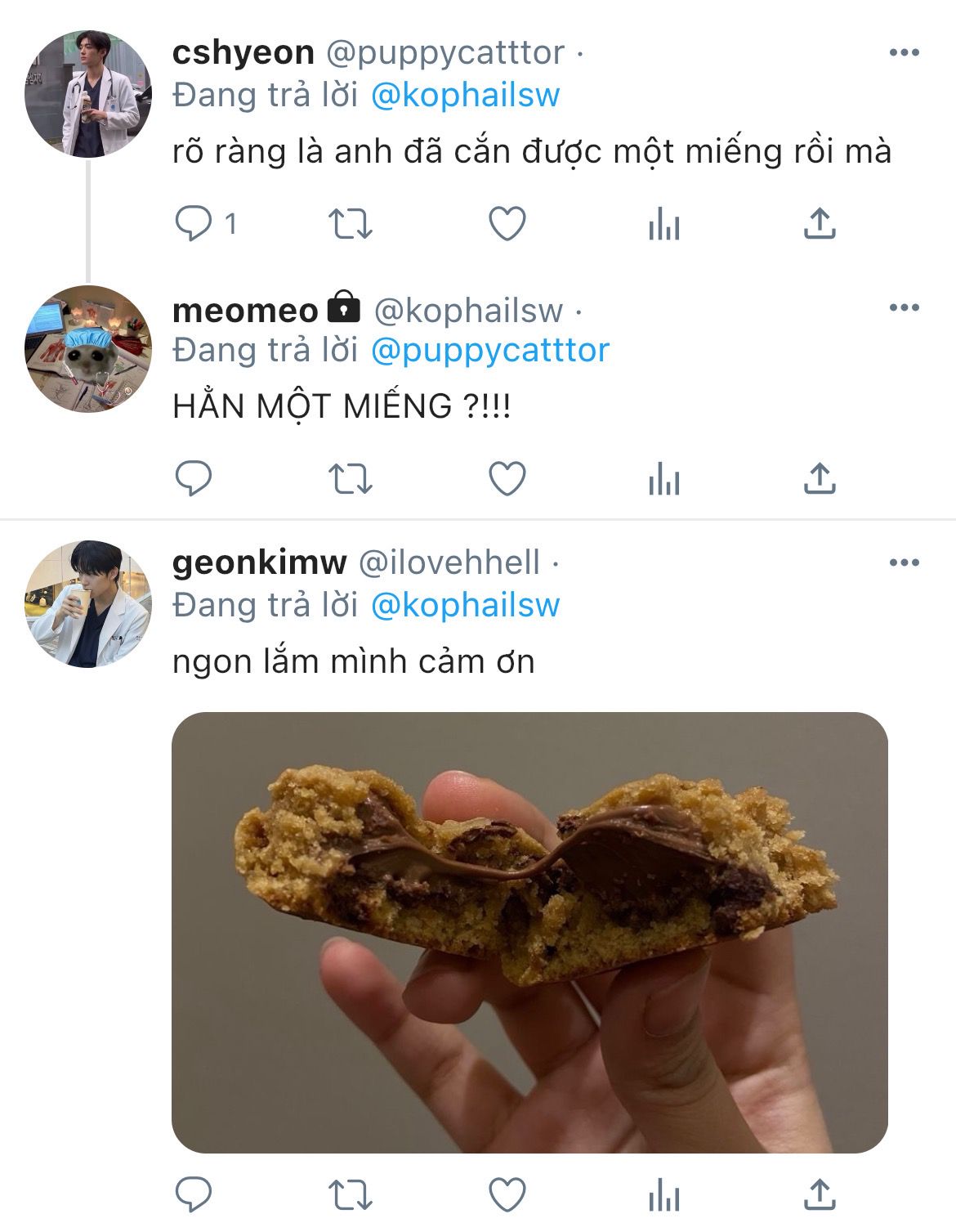Screen dimensions: 956x1232
Task: Open overflow menu on geonkimw's tweet
Action: pyautogui.click(x=904, y=563)
